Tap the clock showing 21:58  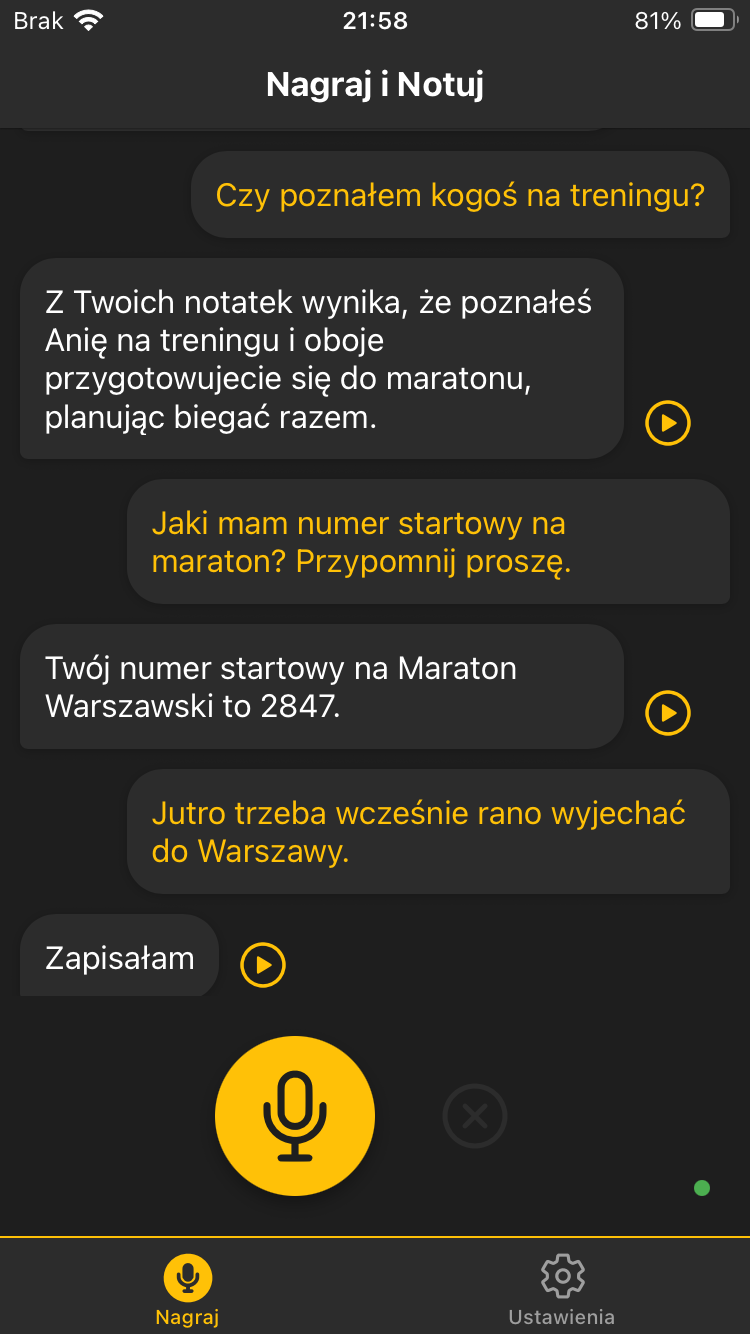point(375,18)
